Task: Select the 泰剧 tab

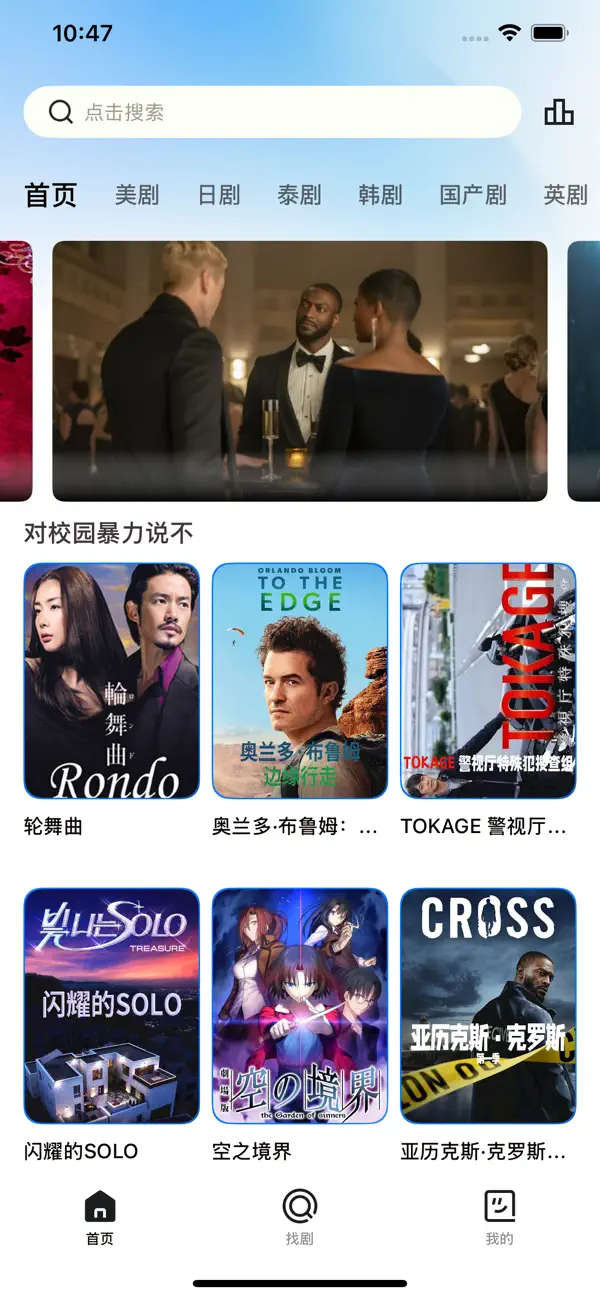Action: pyautogui.click(x=300, y=195)
